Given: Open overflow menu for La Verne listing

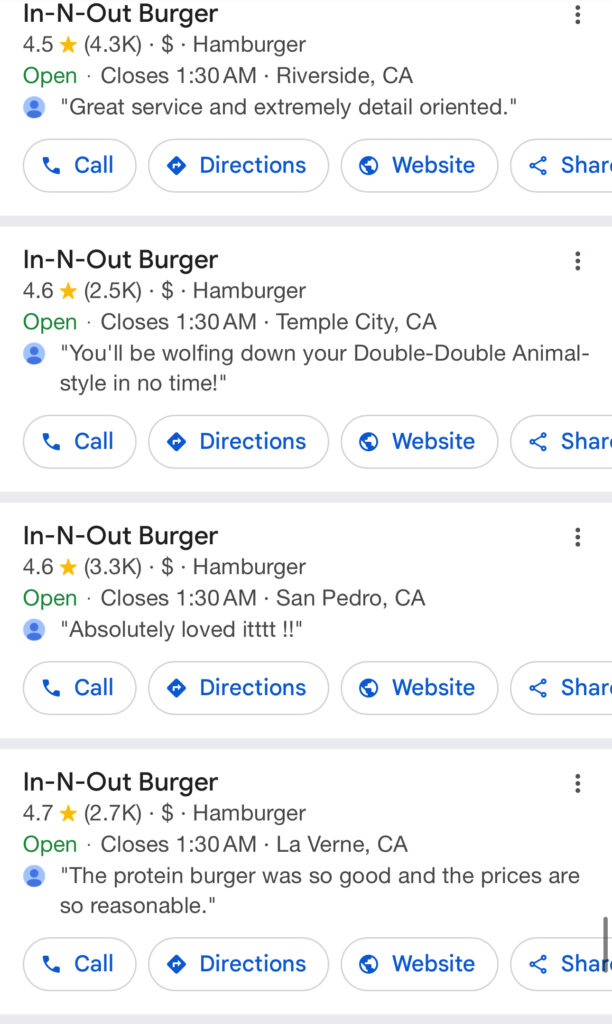Looking at the screenshot, I should 577,784.
